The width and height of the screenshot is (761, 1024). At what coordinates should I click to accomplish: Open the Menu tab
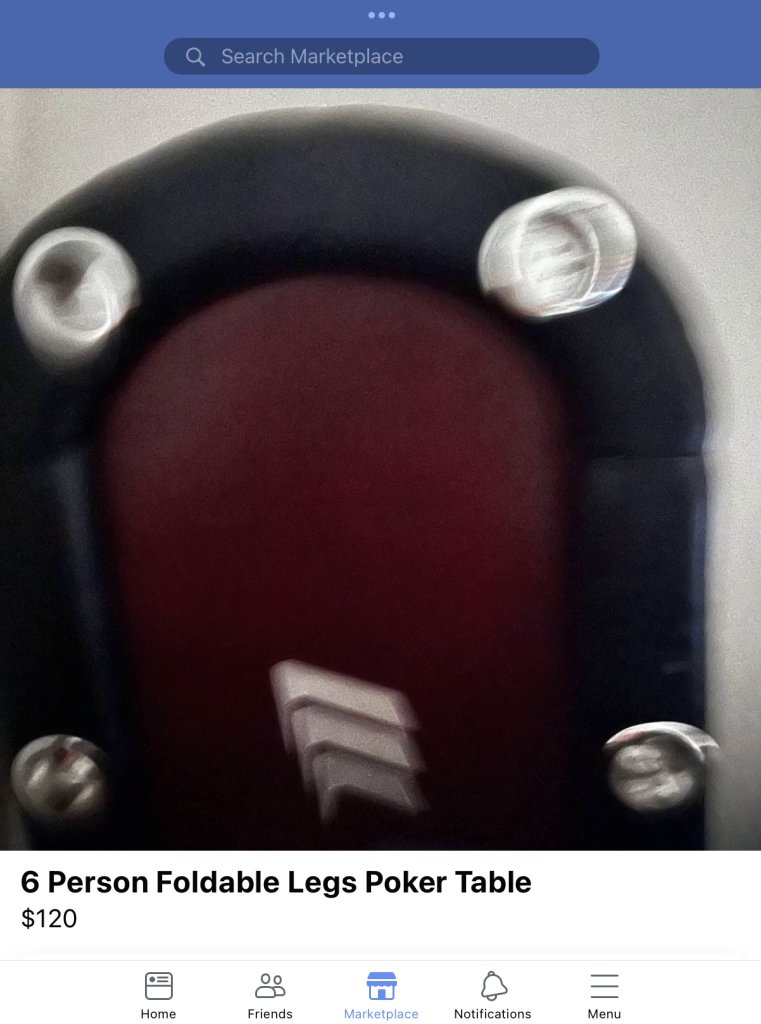[604, 994]
